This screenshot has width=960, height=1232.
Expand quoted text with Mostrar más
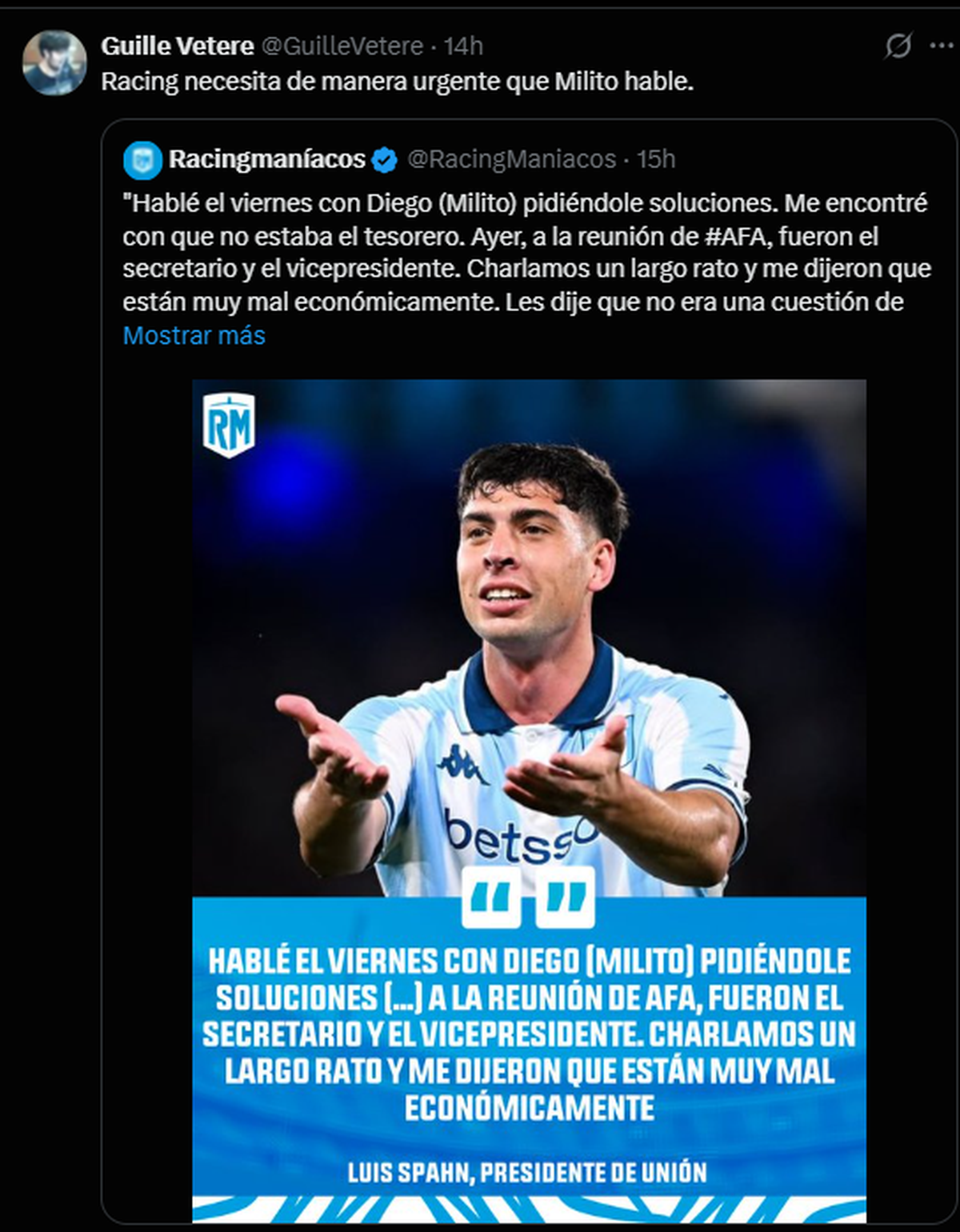point(194,335)
